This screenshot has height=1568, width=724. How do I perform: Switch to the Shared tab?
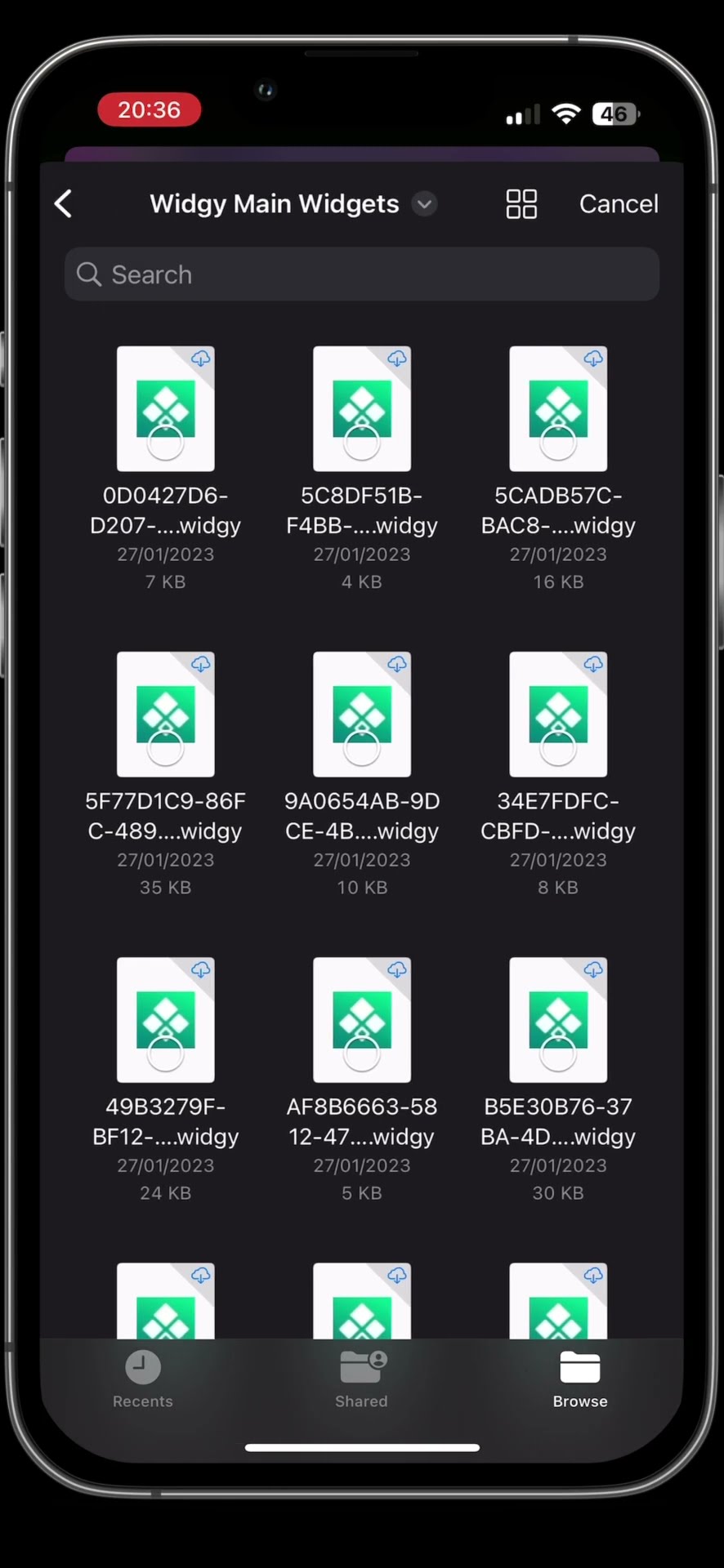pos(362,1379)
